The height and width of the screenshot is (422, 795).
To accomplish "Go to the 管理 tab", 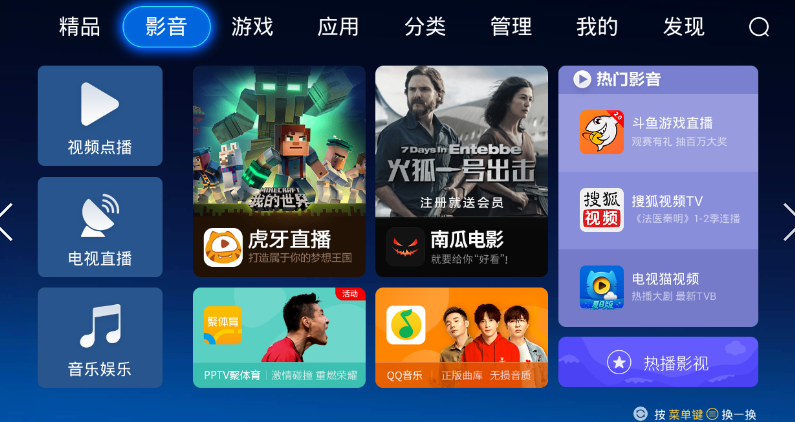I will click(511, 27).
